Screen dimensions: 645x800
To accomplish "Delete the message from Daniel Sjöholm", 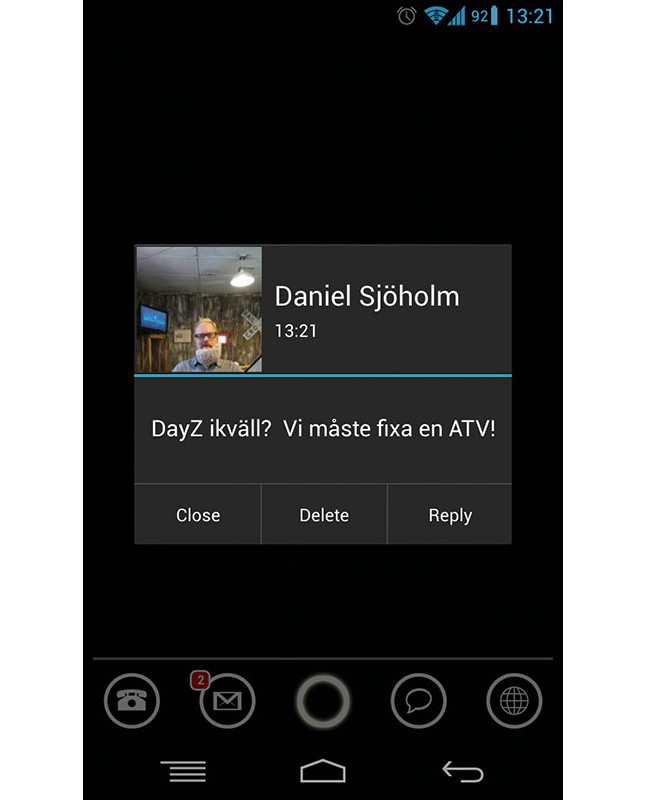I will [324, 515].
